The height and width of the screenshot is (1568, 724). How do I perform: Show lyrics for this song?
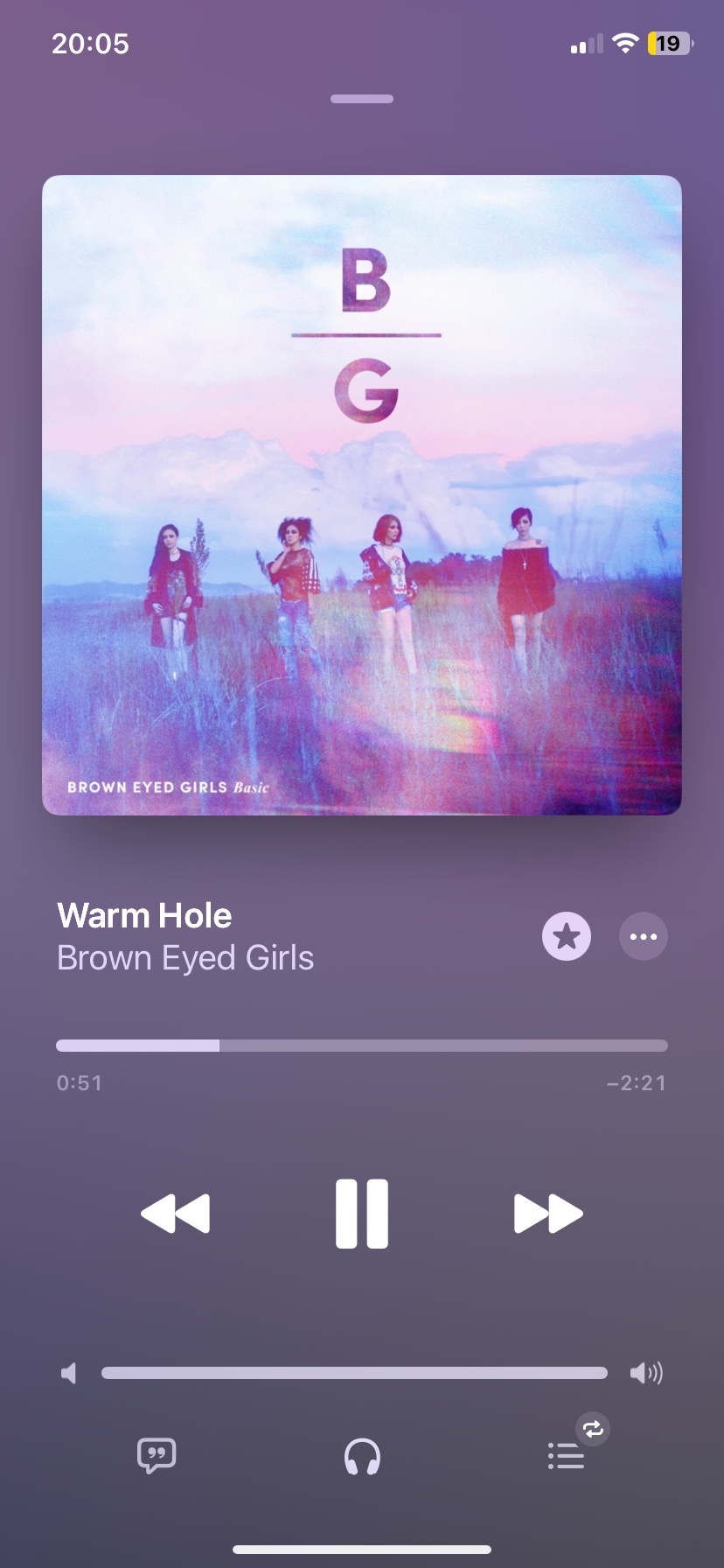[x=157, y=1457]
